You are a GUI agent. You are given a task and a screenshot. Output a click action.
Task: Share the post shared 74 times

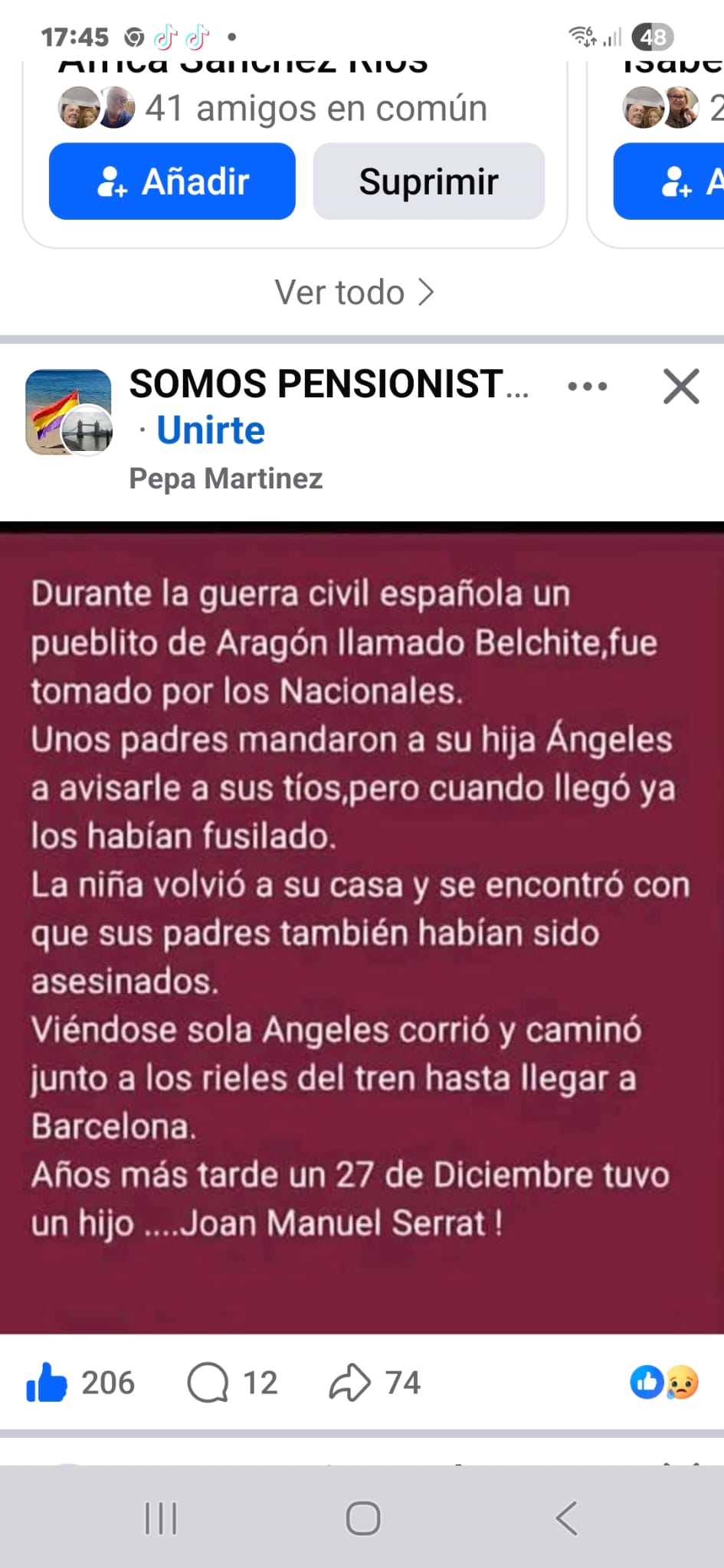click(x=374, y=1383)
